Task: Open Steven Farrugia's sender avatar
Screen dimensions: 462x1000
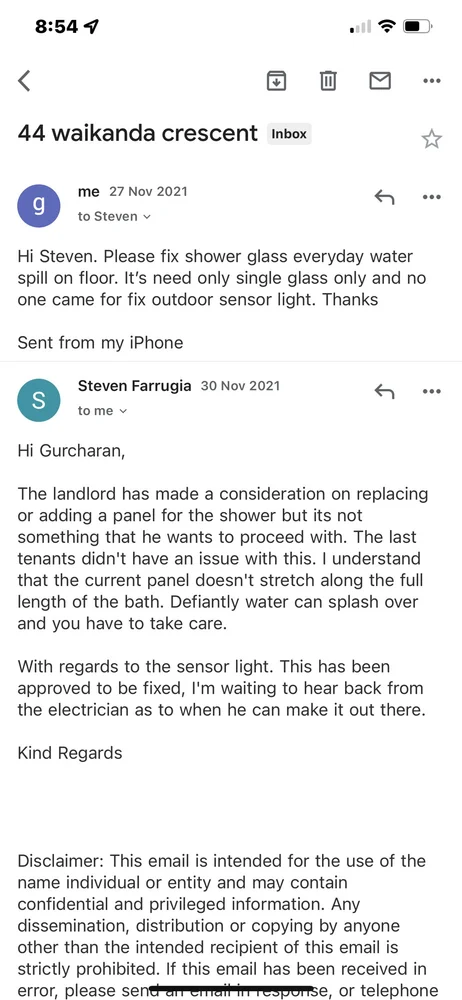Action: pyautogui.click(x=39, y=401)
